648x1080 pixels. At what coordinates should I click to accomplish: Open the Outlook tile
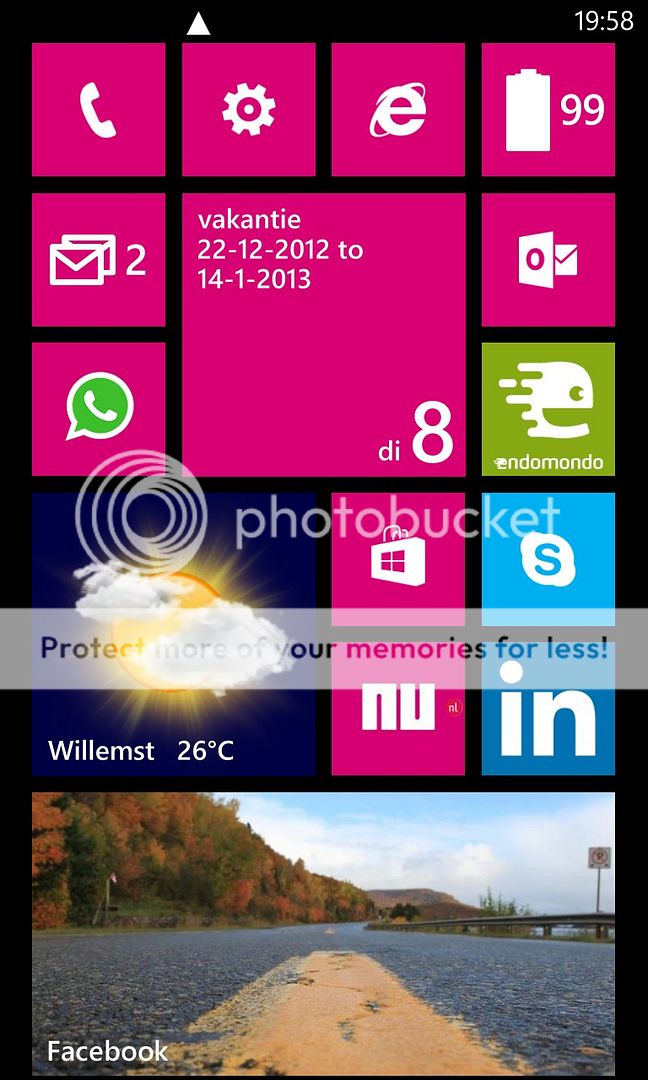click(x=548, y=259)
